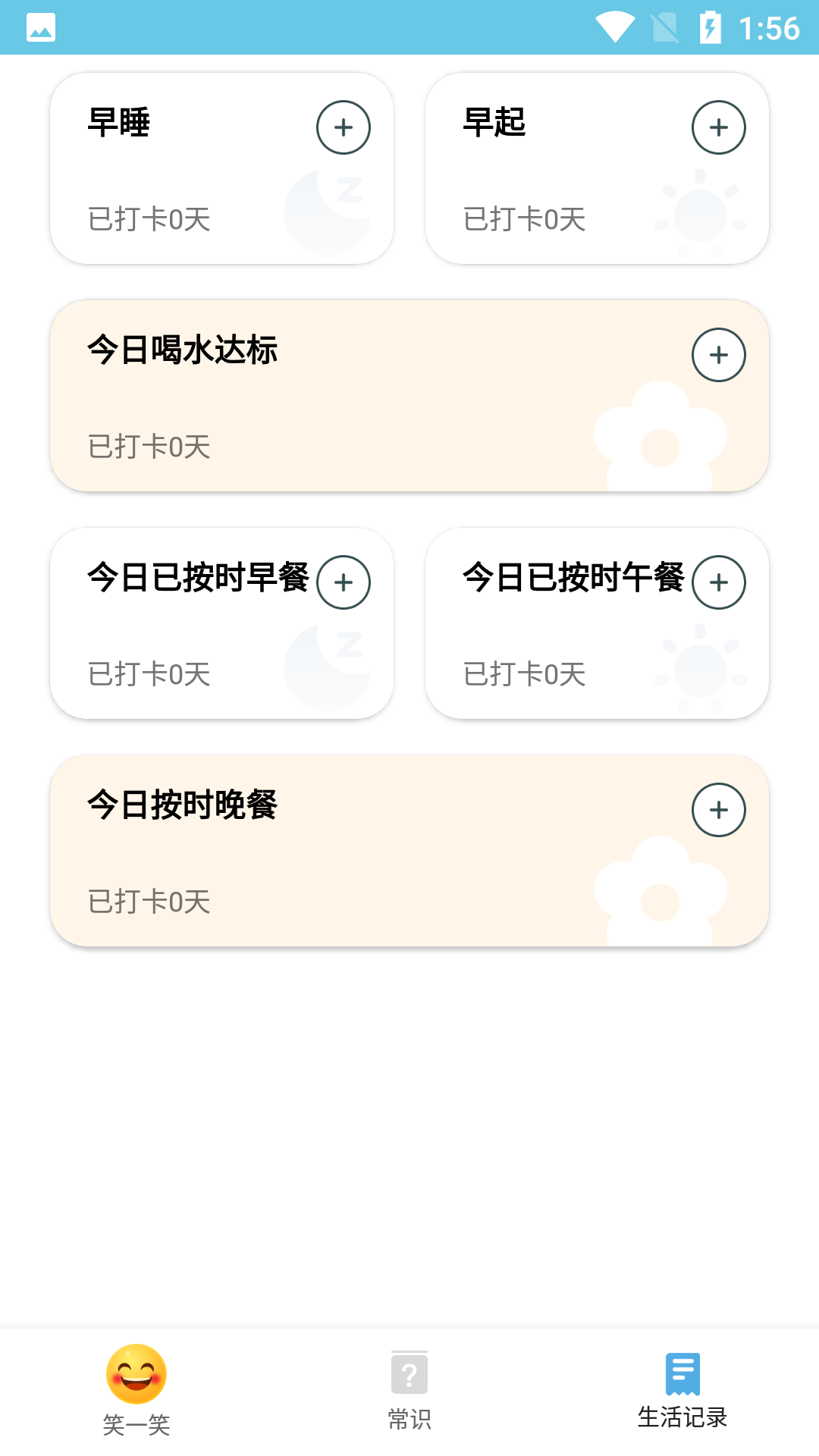Select the 生活记录 tab
Image resolution: width=819 pixels, height=1456 pixels.
(682, 1391)
